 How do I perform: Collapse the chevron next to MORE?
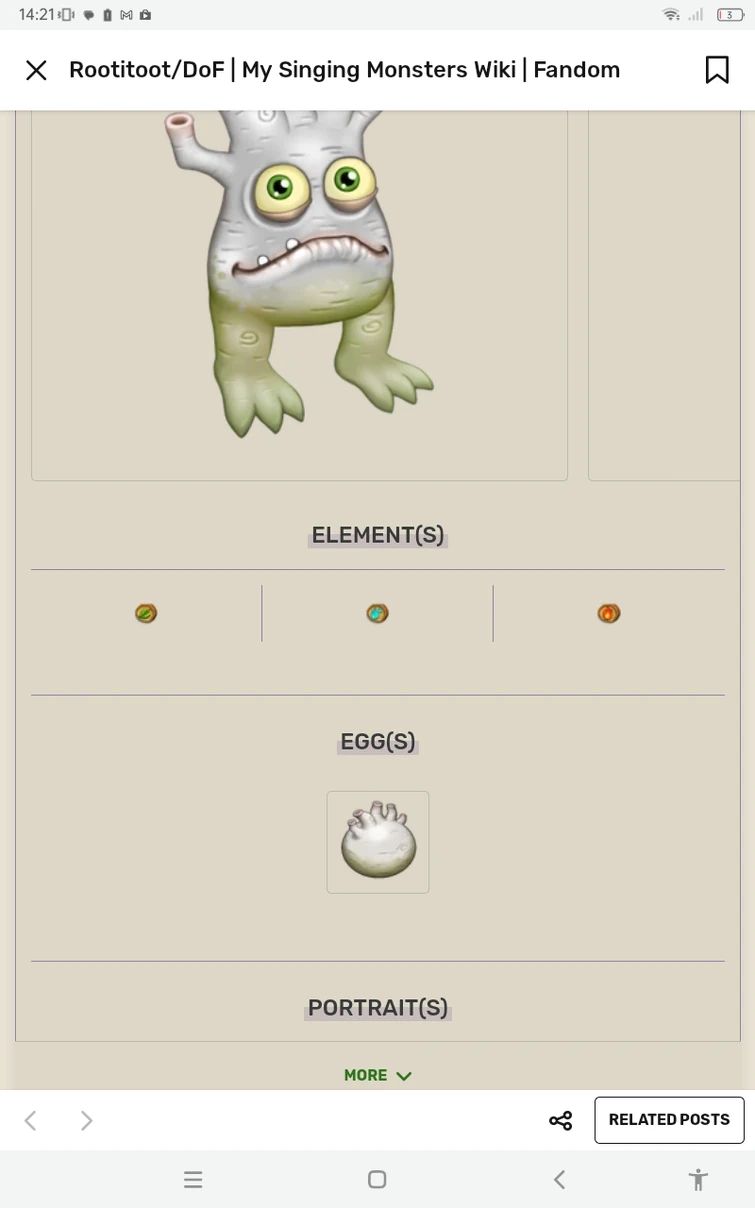tap(403, 1075)
